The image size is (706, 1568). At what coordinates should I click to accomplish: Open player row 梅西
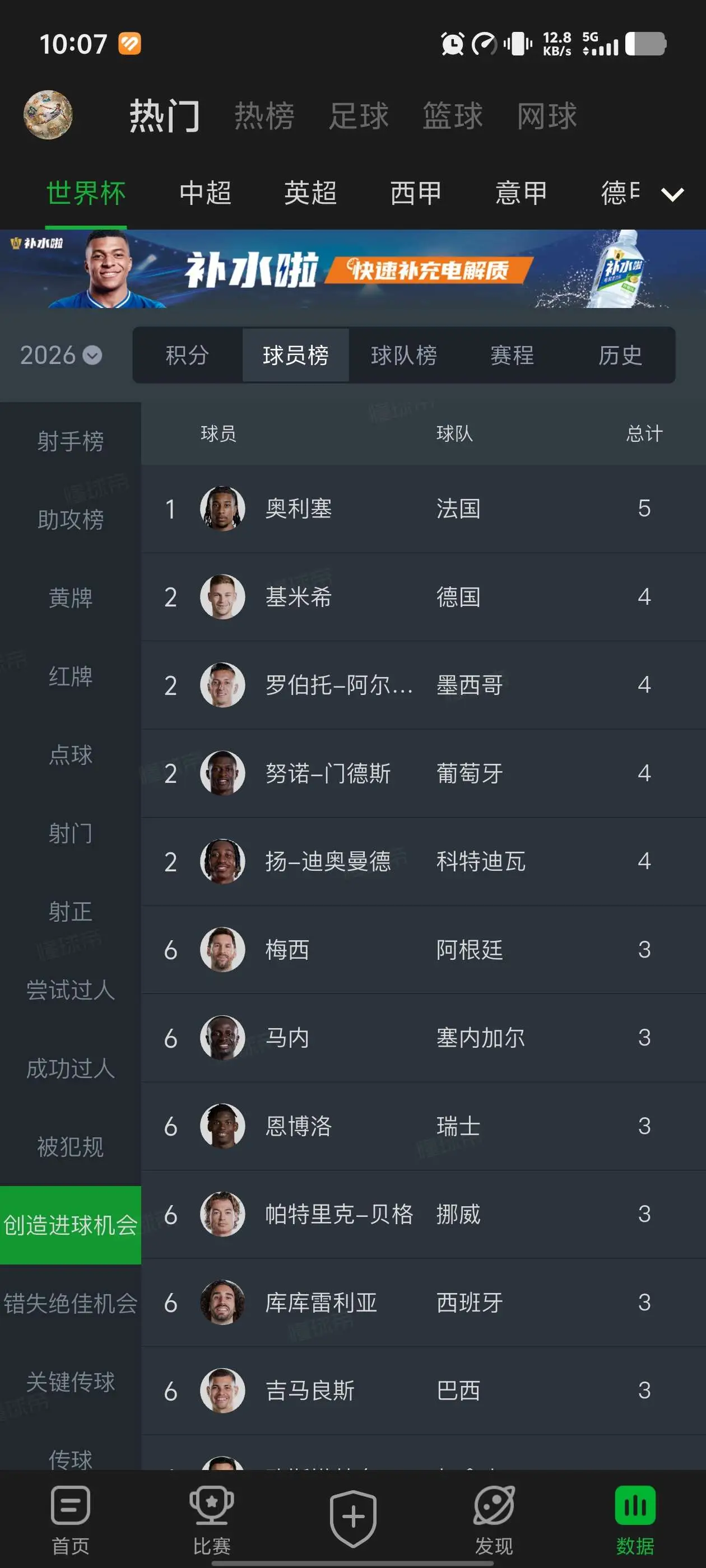[x=424, y=949]
